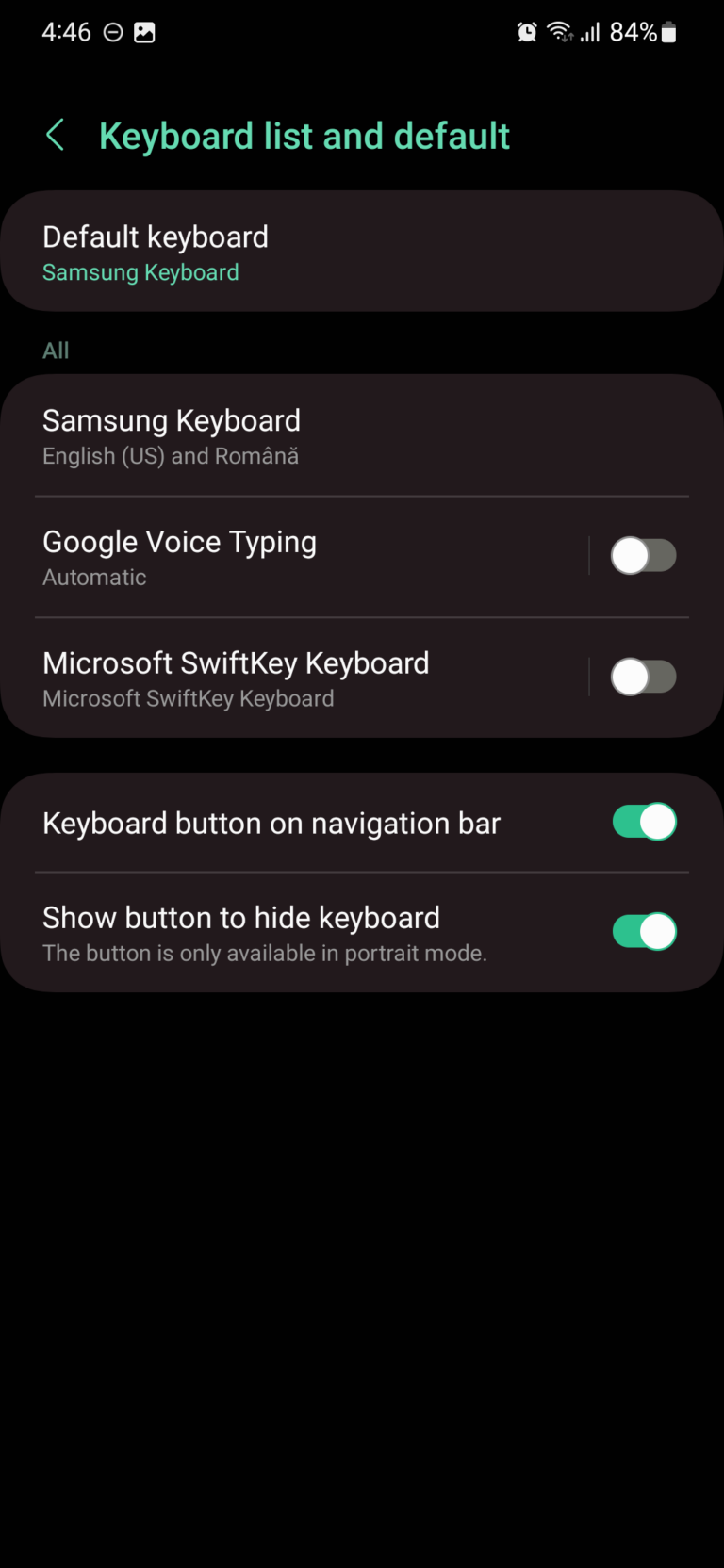724x1568 pixels.
Task: Tap the Wi-Fi signal icon
Action: tap(560, 31)
